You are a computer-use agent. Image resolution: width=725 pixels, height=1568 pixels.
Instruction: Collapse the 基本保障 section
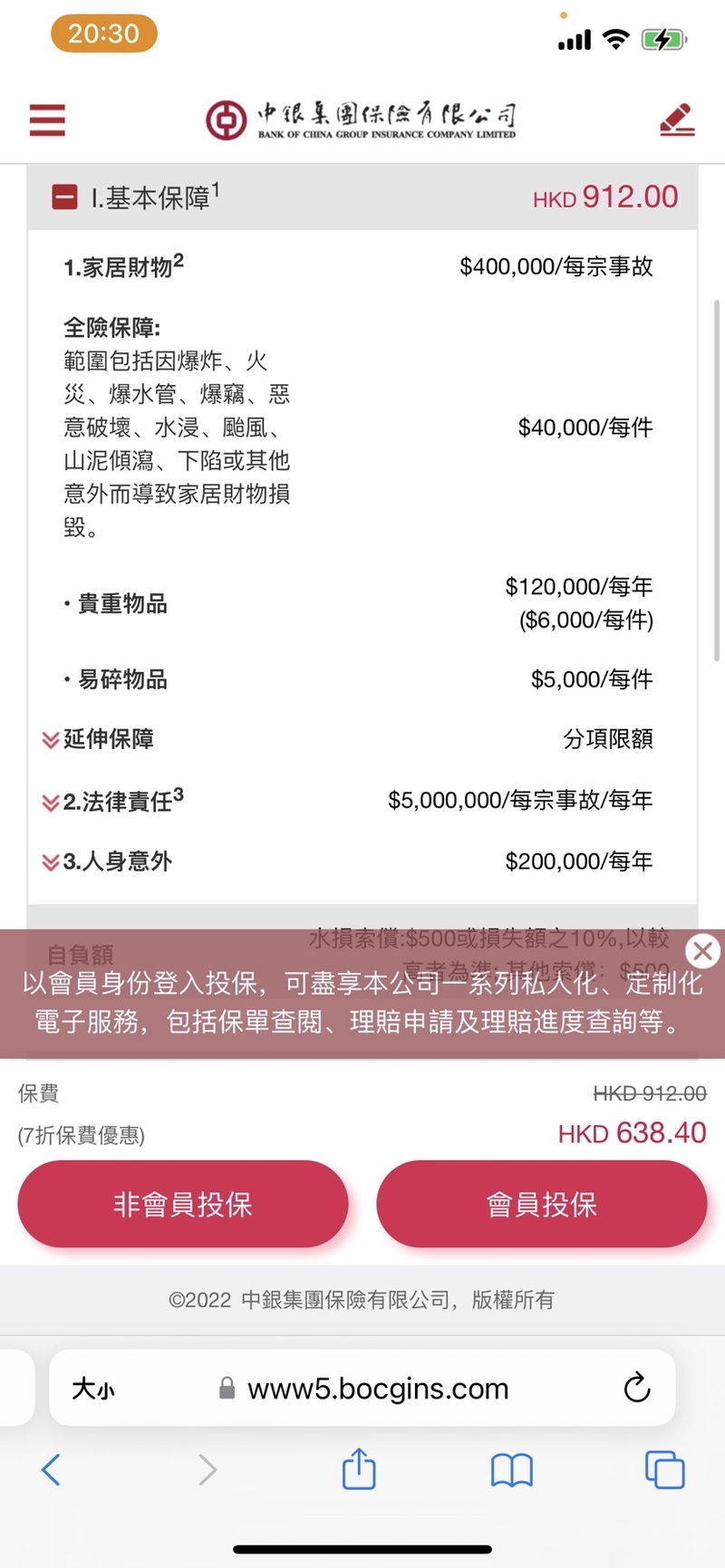click(65, 197)
